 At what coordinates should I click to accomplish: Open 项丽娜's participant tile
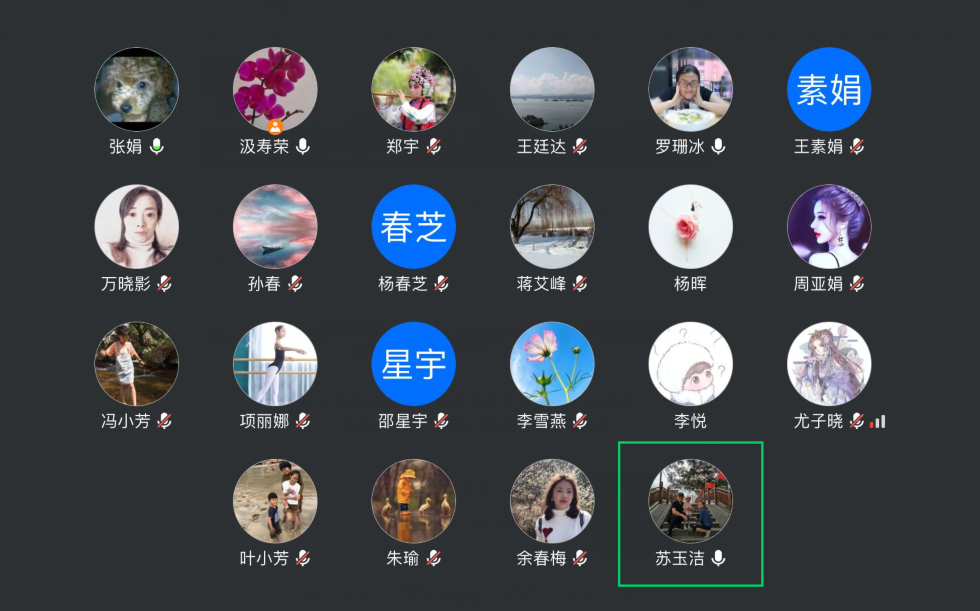275,363
